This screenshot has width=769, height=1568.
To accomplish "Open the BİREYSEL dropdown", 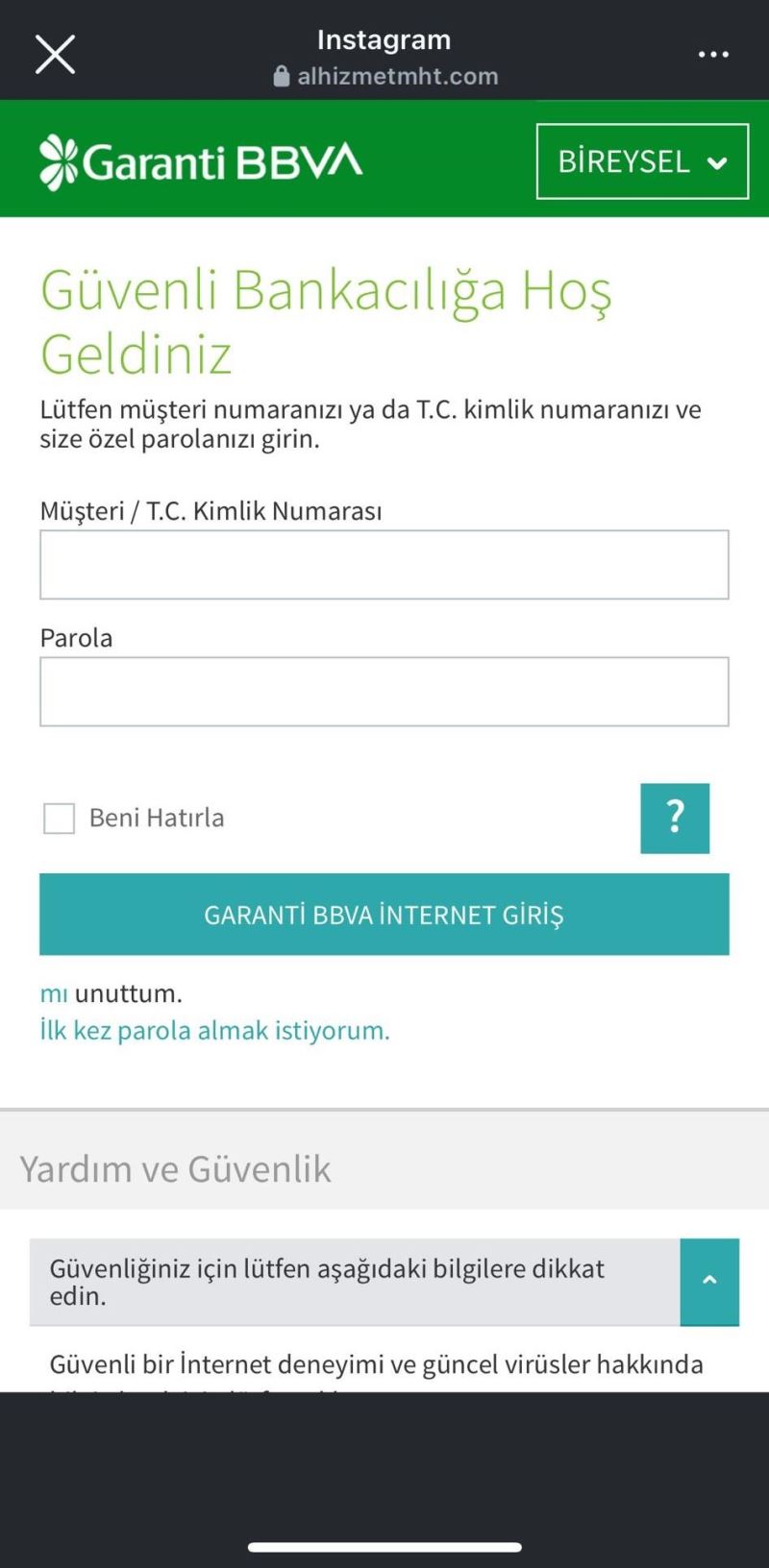I will [642, 161].
